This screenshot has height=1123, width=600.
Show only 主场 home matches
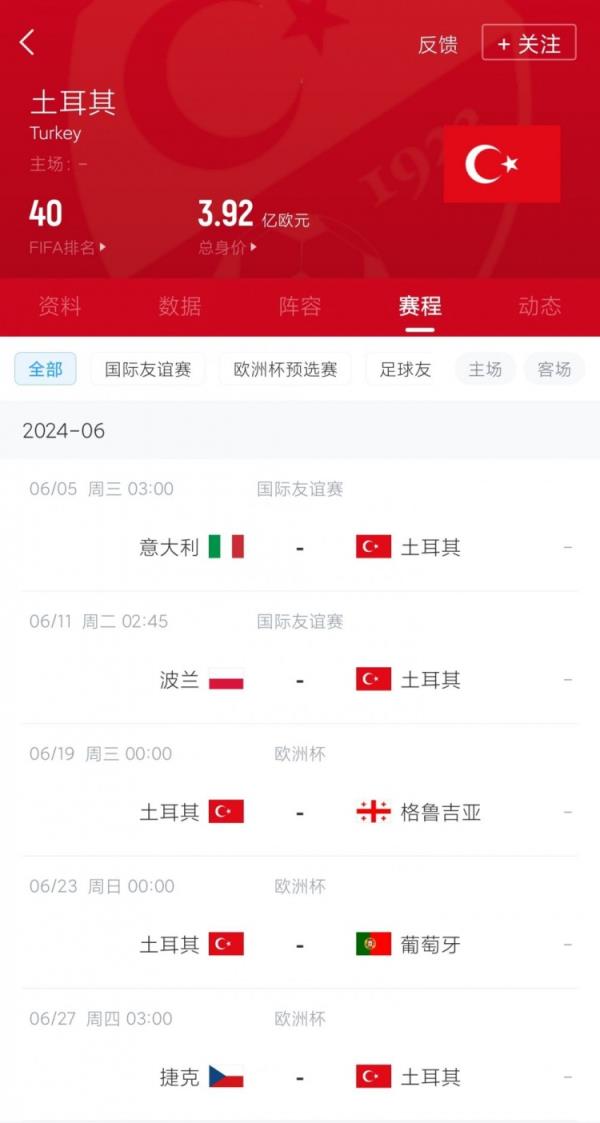485,369
